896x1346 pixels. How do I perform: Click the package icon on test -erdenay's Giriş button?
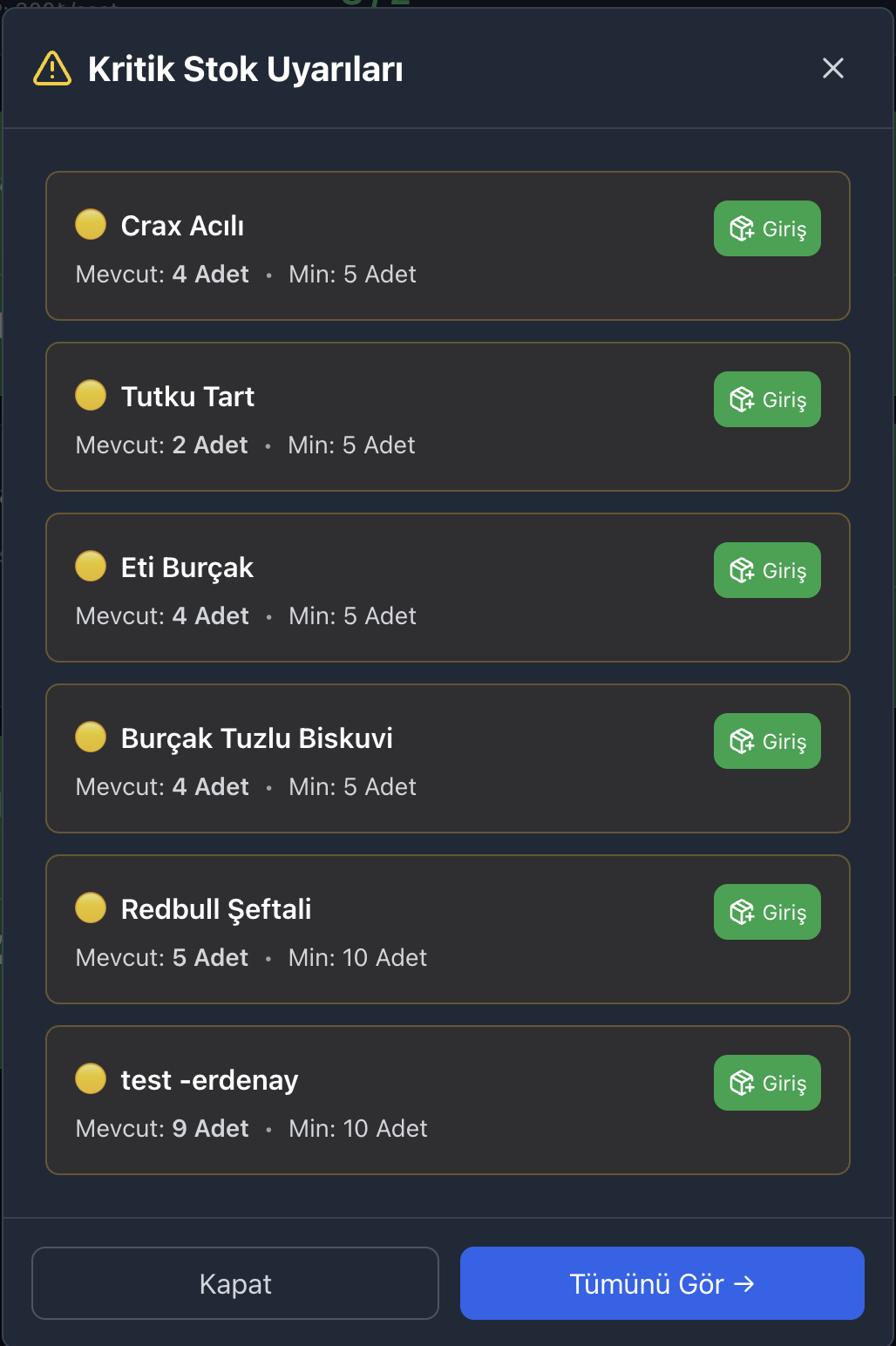point(740,1083)
